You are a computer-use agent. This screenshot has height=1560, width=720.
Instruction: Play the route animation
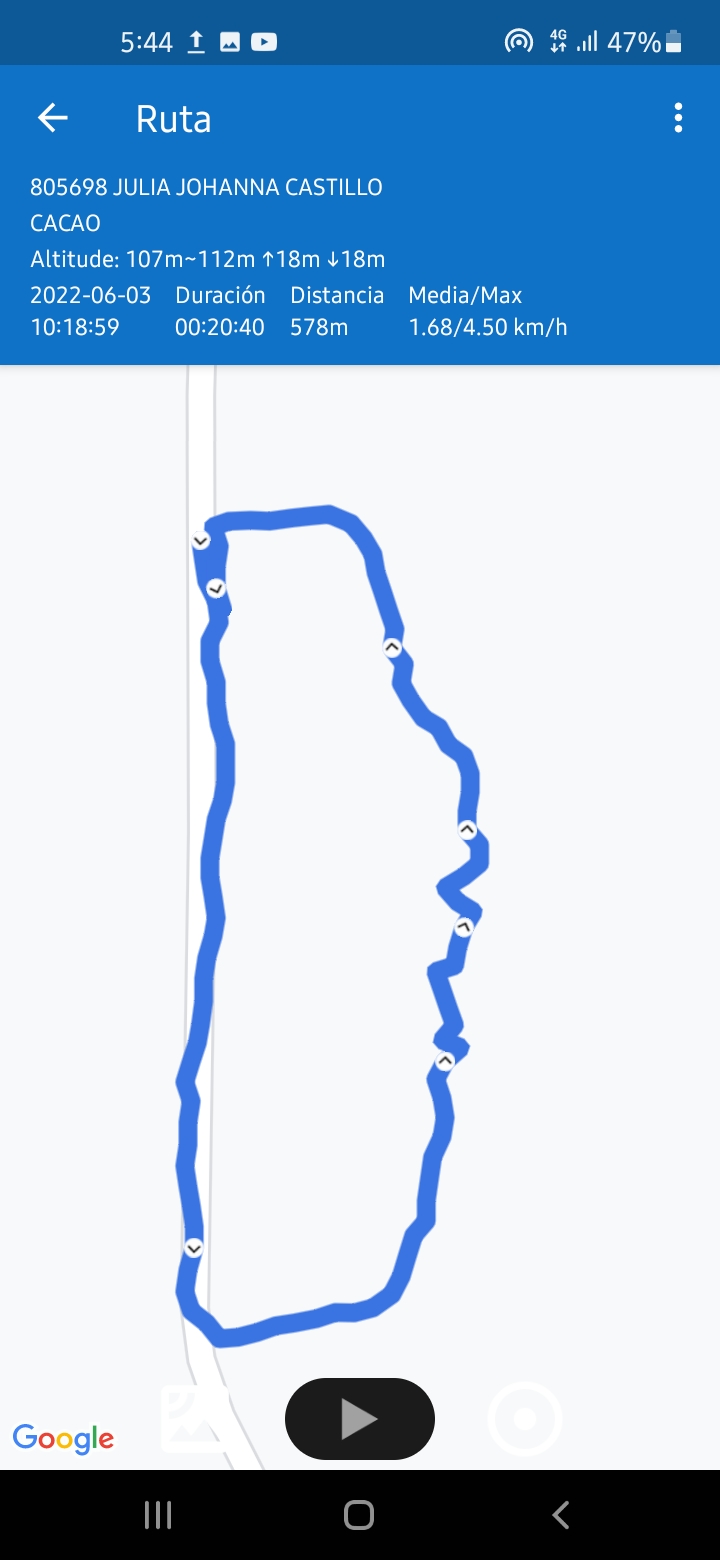click(360, 1419)
